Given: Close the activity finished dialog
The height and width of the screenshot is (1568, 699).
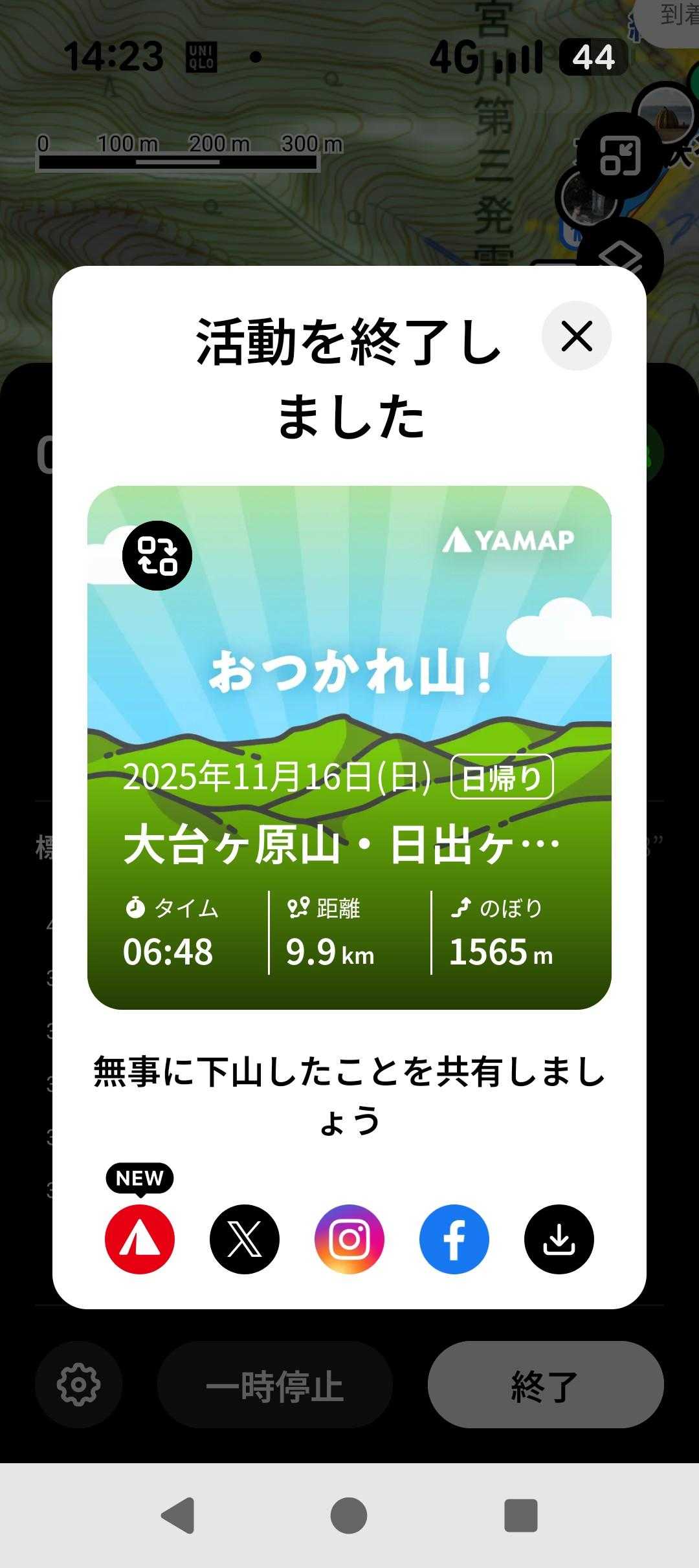Looking at the screenshot, I should coord(576,336).
